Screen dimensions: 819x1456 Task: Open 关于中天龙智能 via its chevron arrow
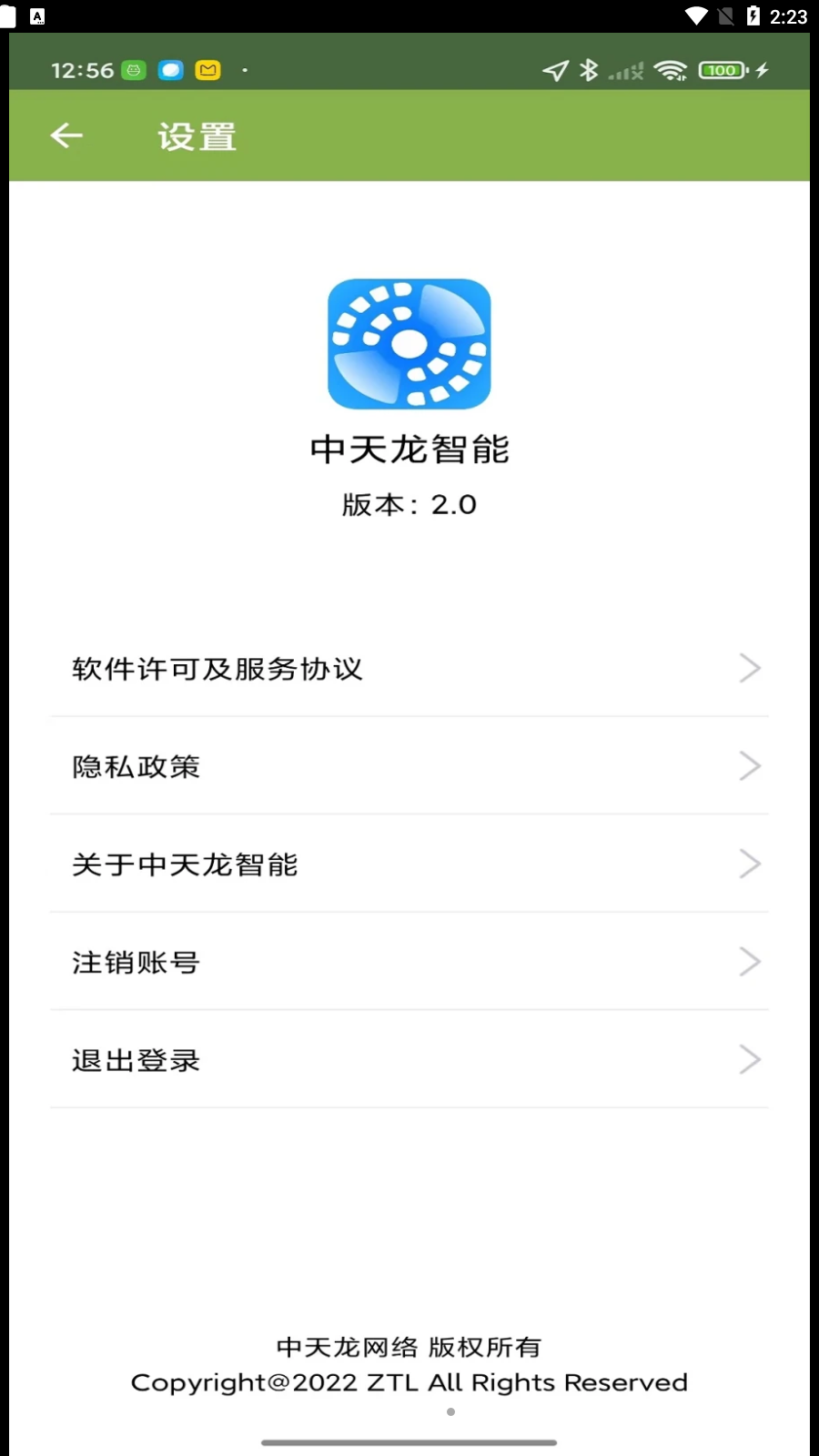pyautogui.click(x=748, y=864)
